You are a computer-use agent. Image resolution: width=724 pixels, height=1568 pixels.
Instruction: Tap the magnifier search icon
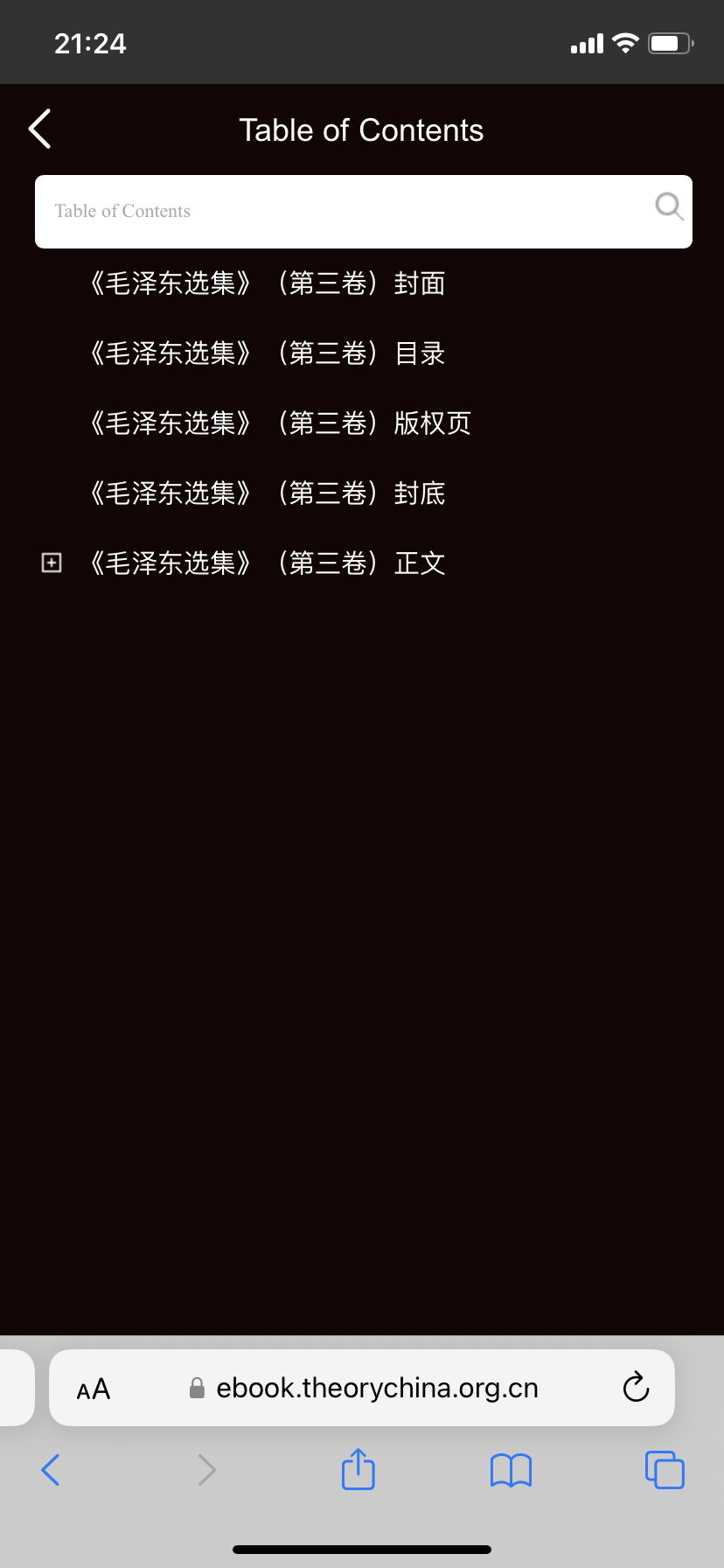(x=669, y=207)
